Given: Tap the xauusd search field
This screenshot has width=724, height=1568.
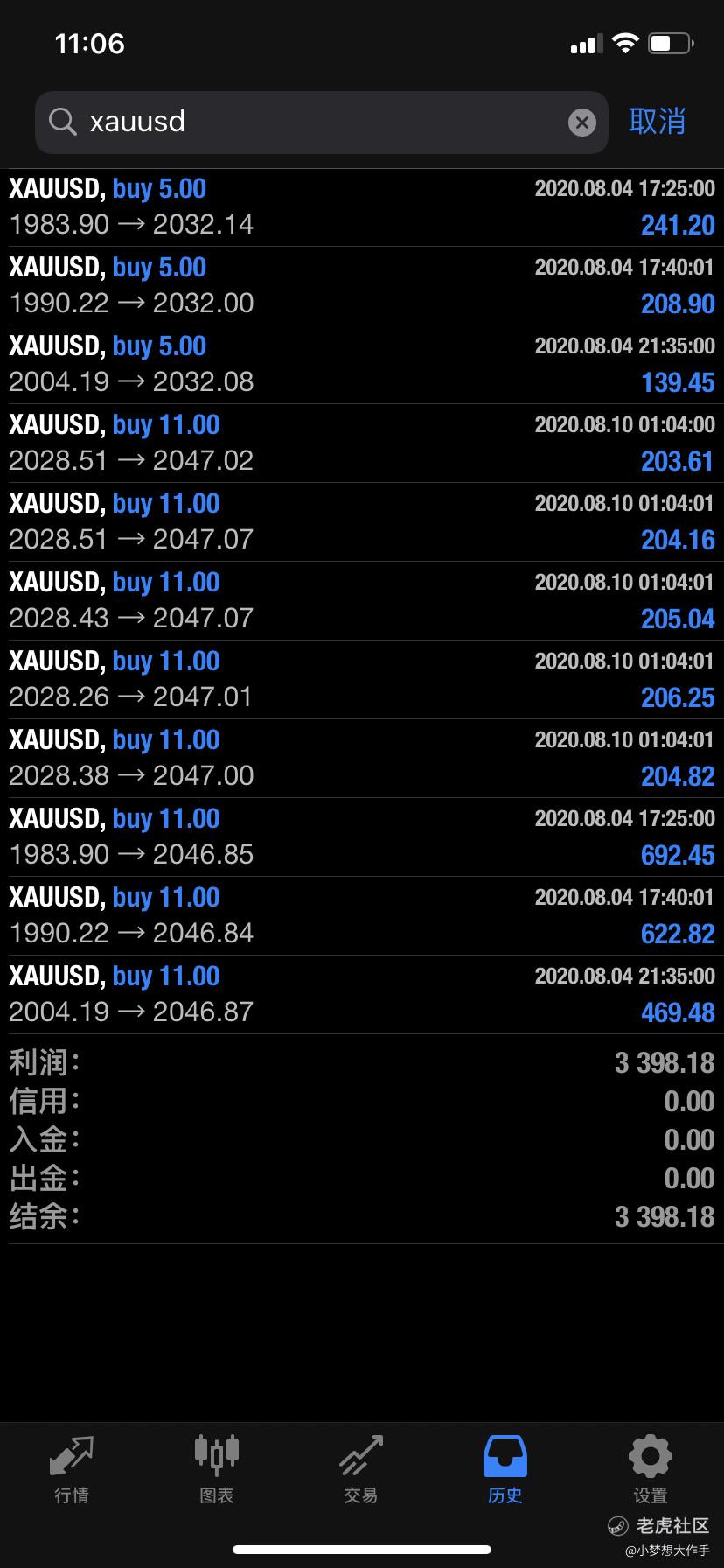Looking at the screenshot, I should (x=321, y=122).
